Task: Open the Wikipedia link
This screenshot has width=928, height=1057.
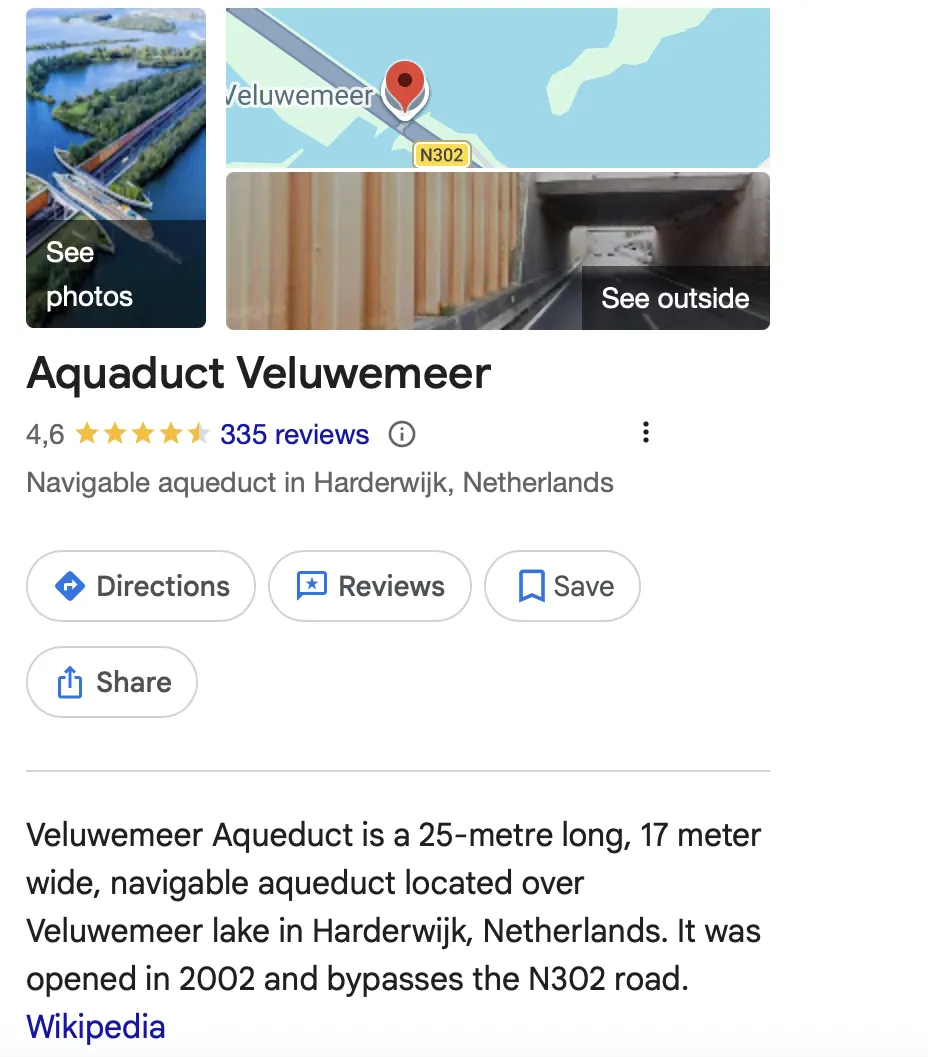Action: tap(96, 1027)
